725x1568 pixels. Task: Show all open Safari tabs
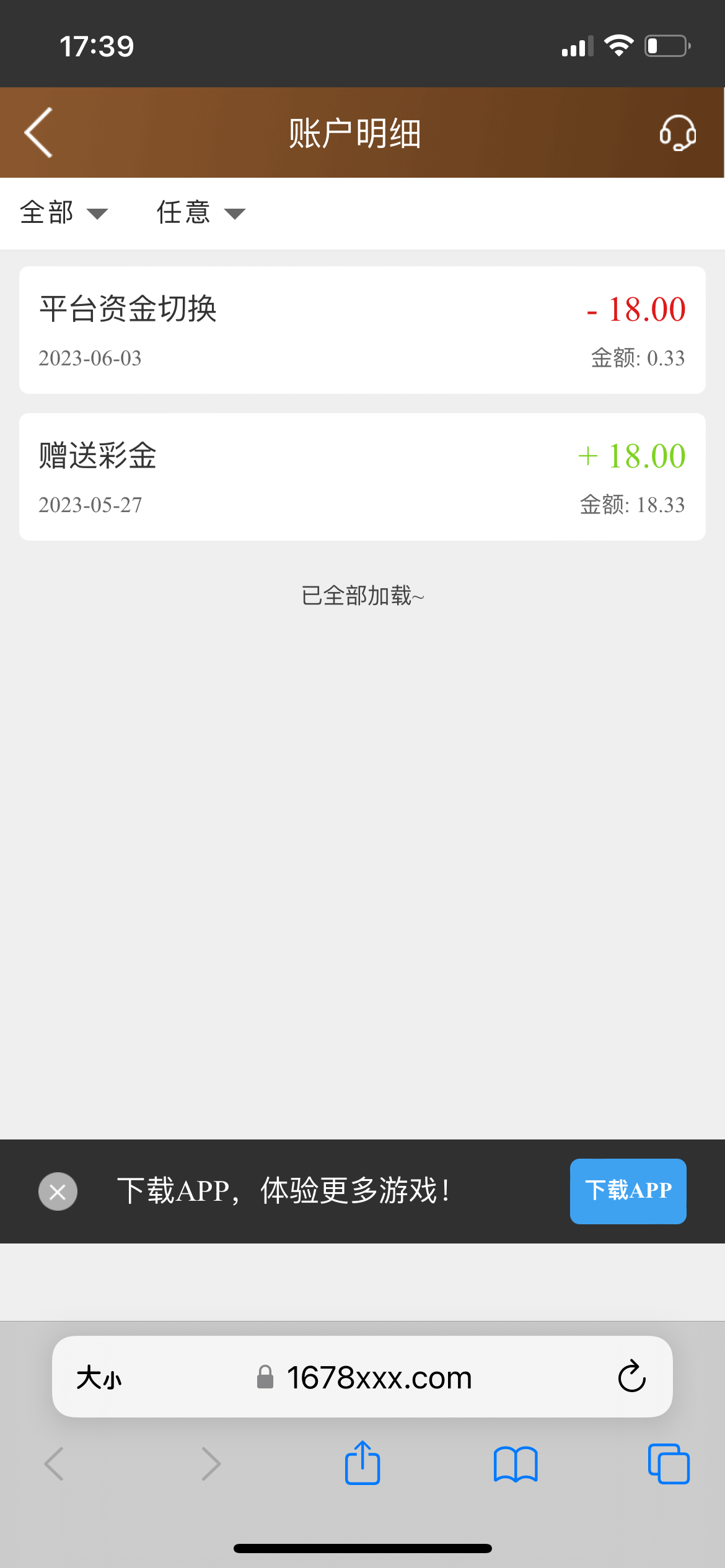[669, 1464]
